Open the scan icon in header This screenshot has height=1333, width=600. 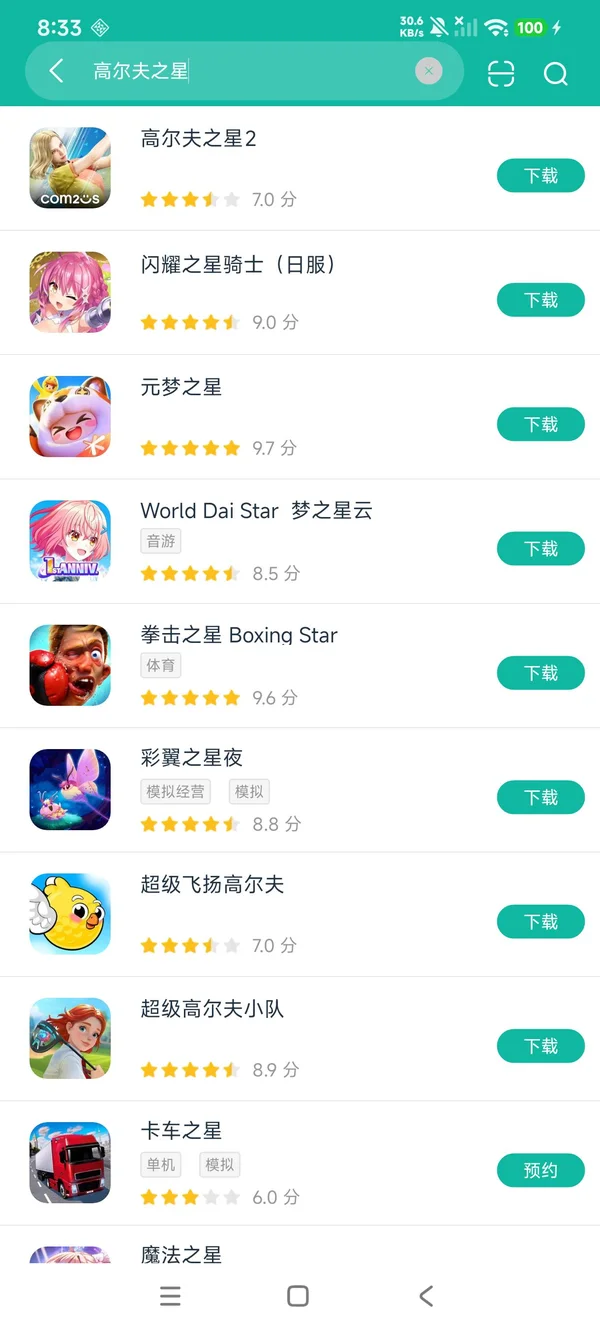(x=501, y=74)
